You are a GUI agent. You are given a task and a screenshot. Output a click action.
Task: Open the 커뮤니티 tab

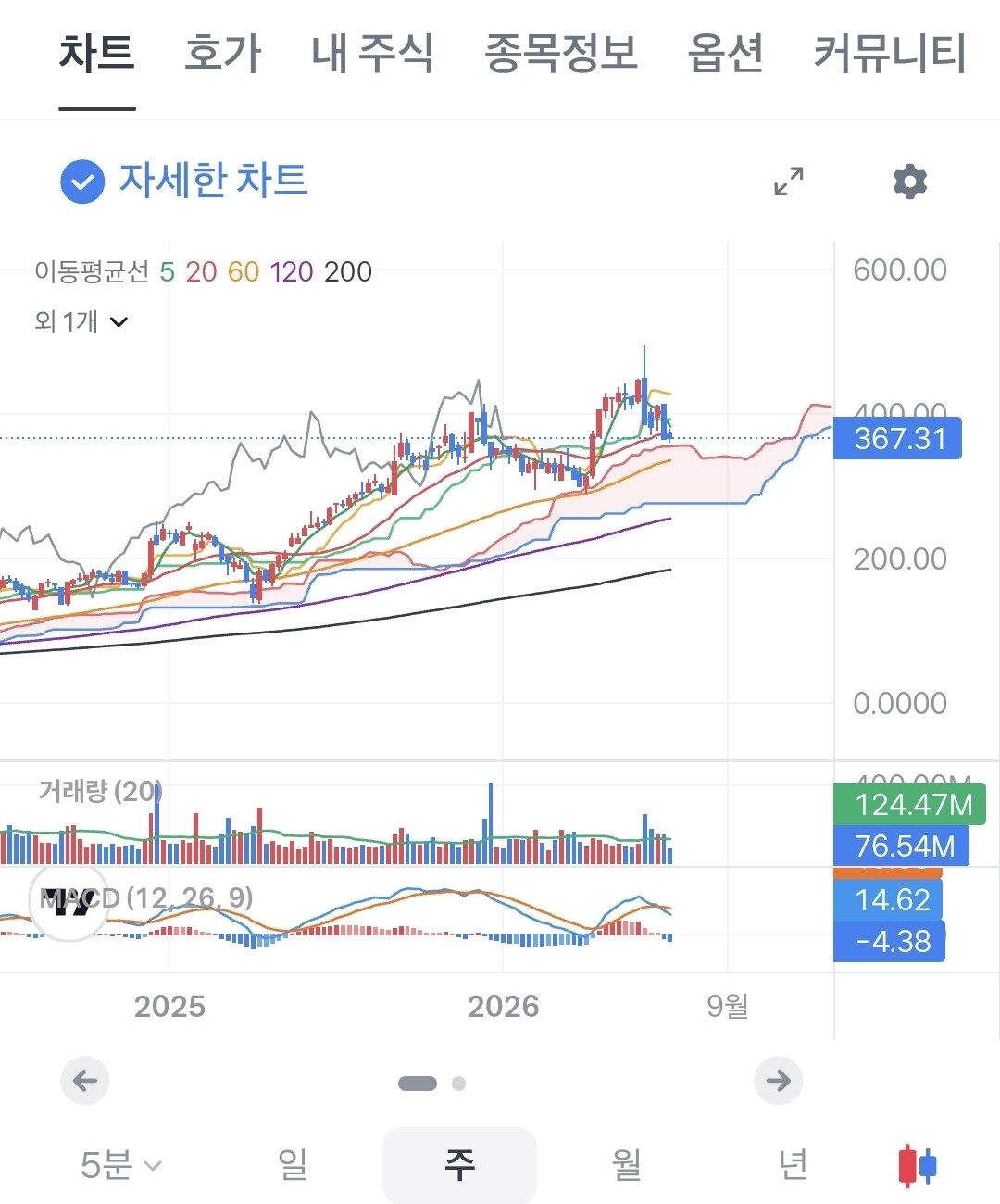pos(890,54)
